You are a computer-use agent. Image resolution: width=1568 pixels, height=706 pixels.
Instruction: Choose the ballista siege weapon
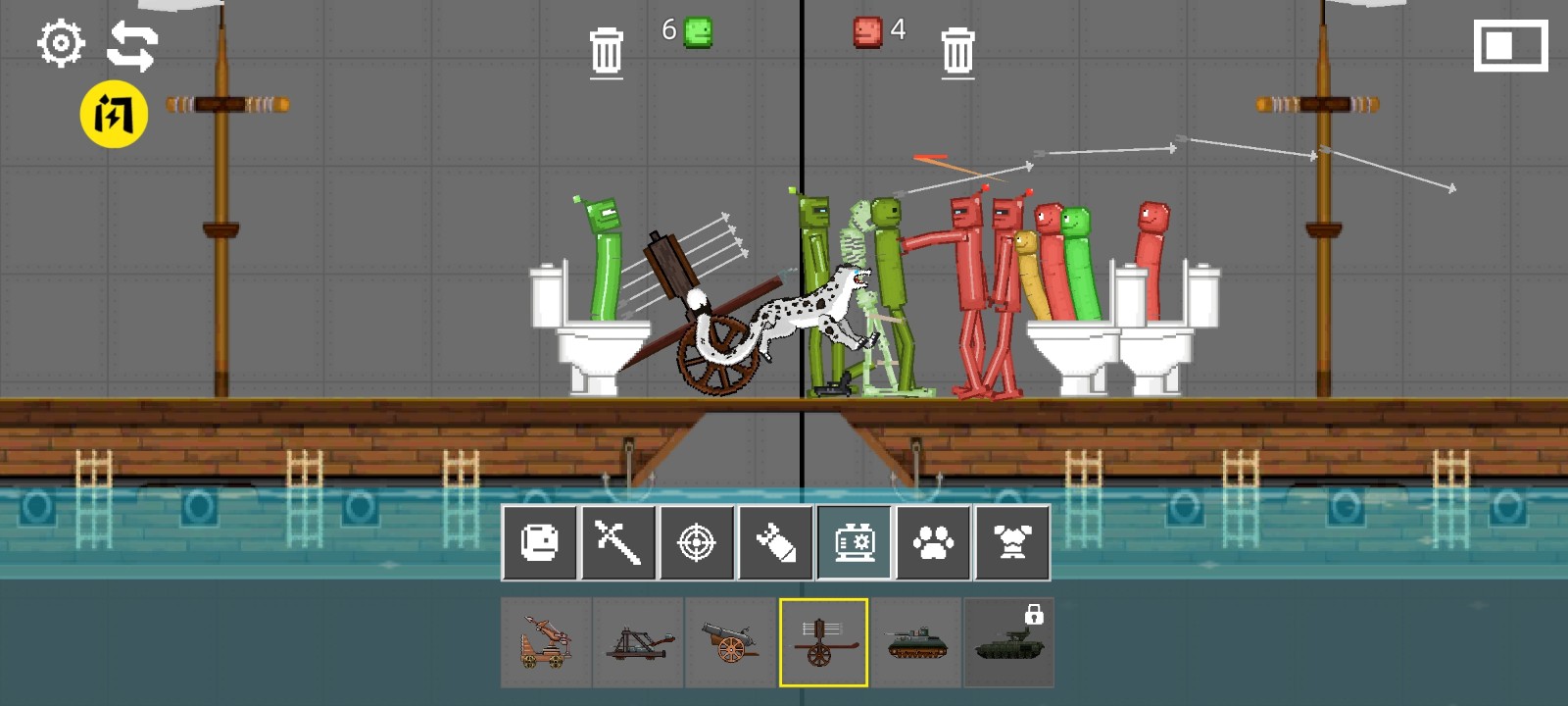coord(546,642)
